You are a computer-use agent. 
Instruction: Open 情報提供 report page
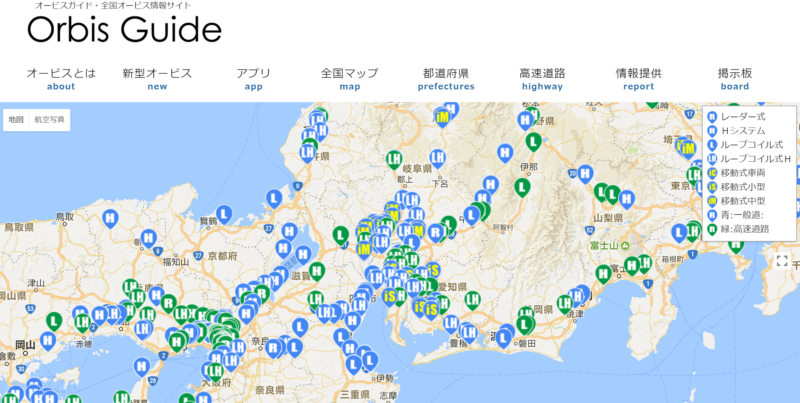[x=638, y=78]
